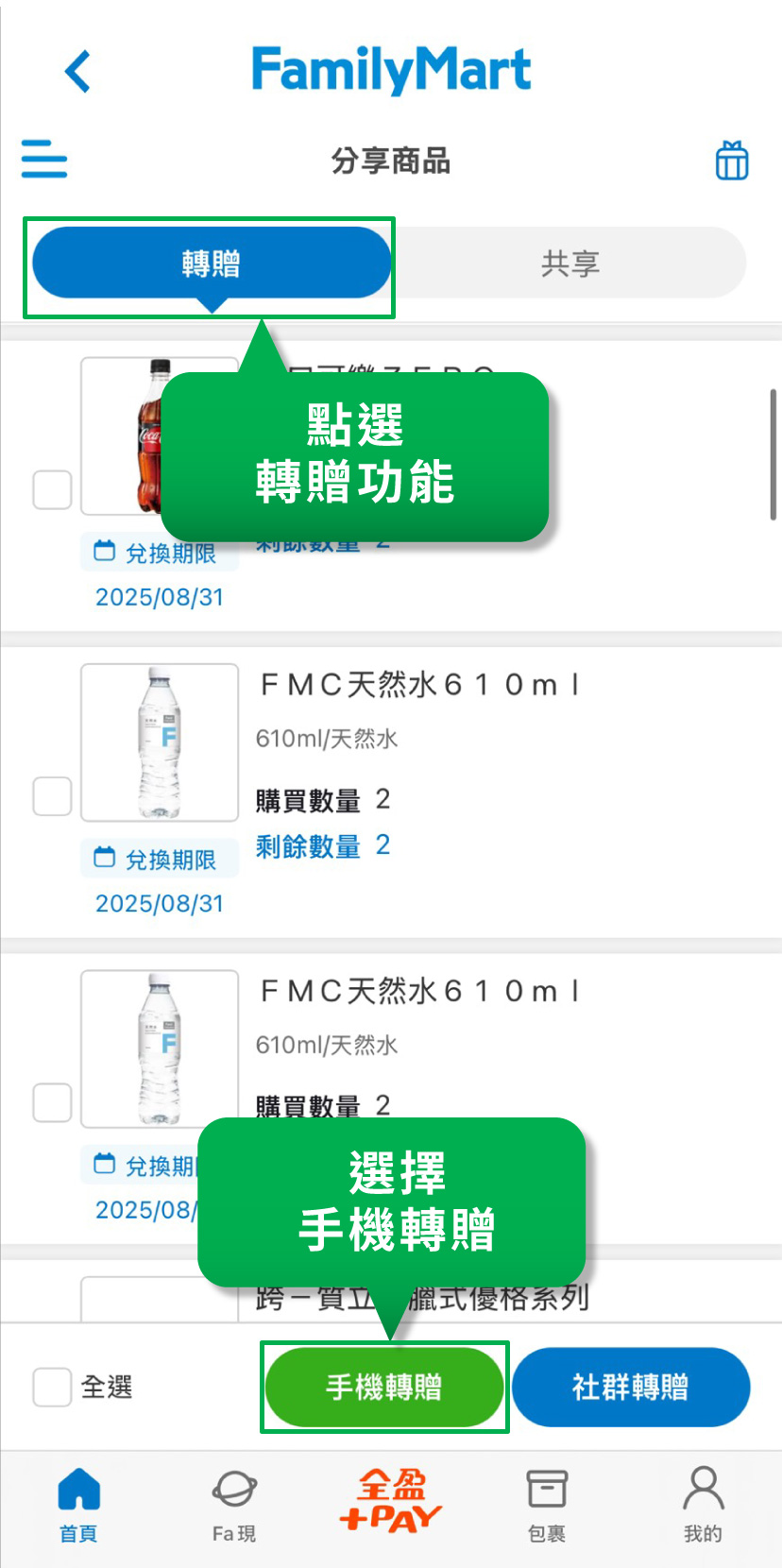
Task: Tick the checkbox for the cola item
Action: click(x=53, y=489)
